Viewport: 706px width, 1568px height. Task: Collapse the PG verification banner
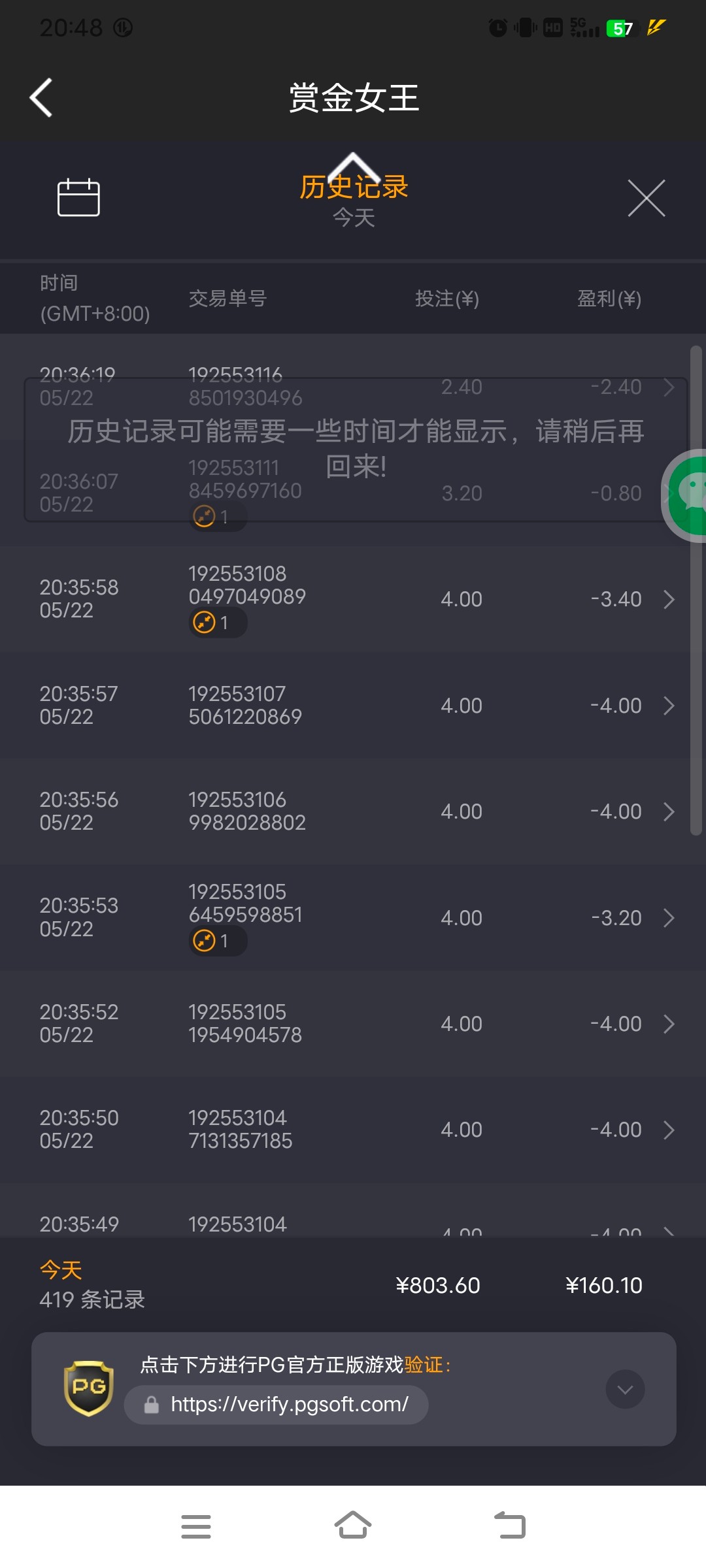(625, 1389)
